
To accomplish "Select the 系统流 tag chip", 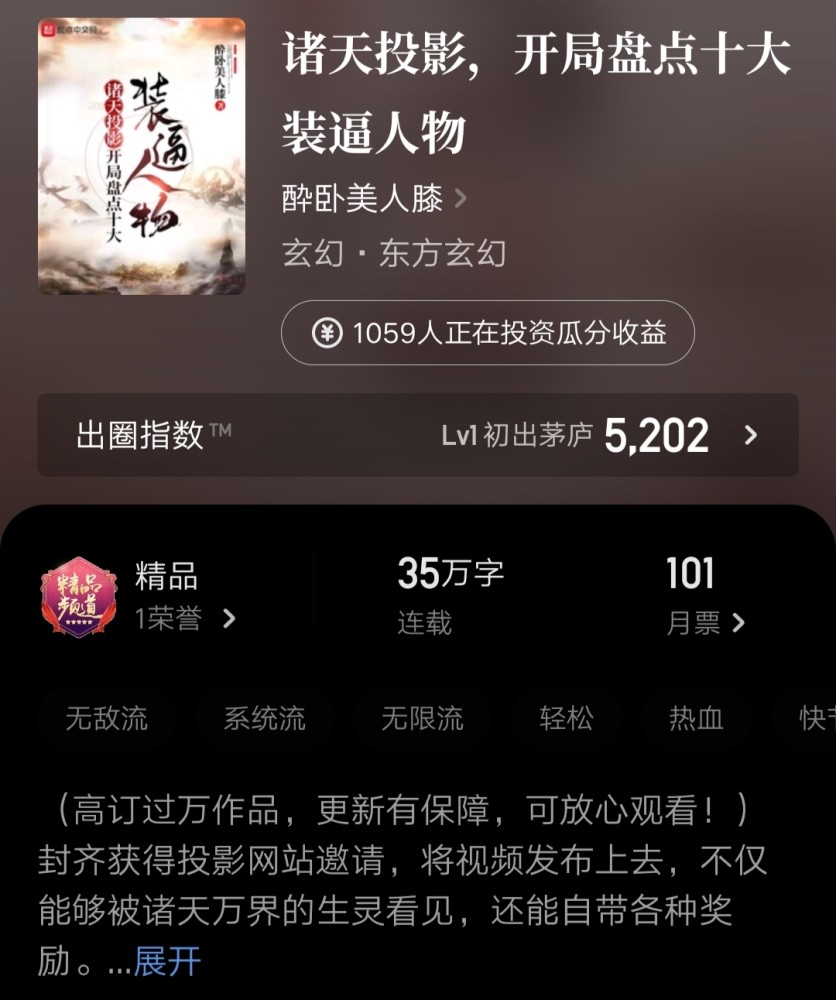I will click(x=264, y=718).
